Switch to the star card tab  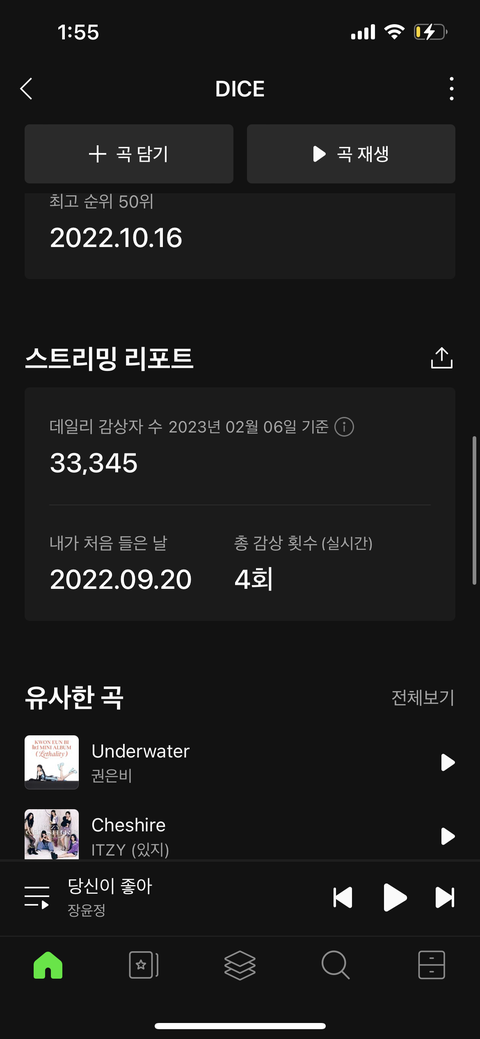pyautogui.click(x=144, y=965)
